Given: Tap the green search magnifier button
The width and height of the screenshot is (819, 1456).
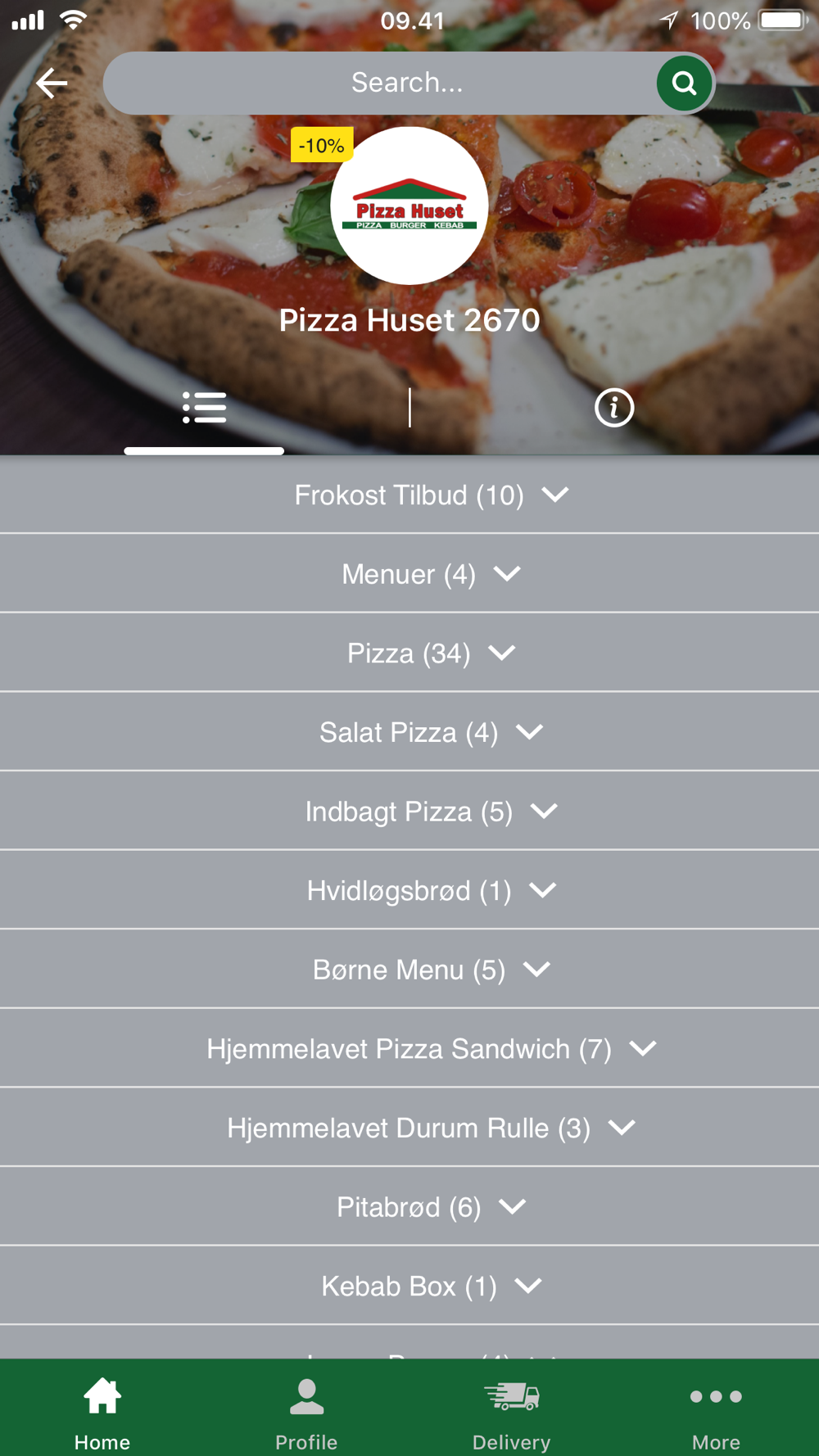Looking at the screenshot, I should [684, 83].
